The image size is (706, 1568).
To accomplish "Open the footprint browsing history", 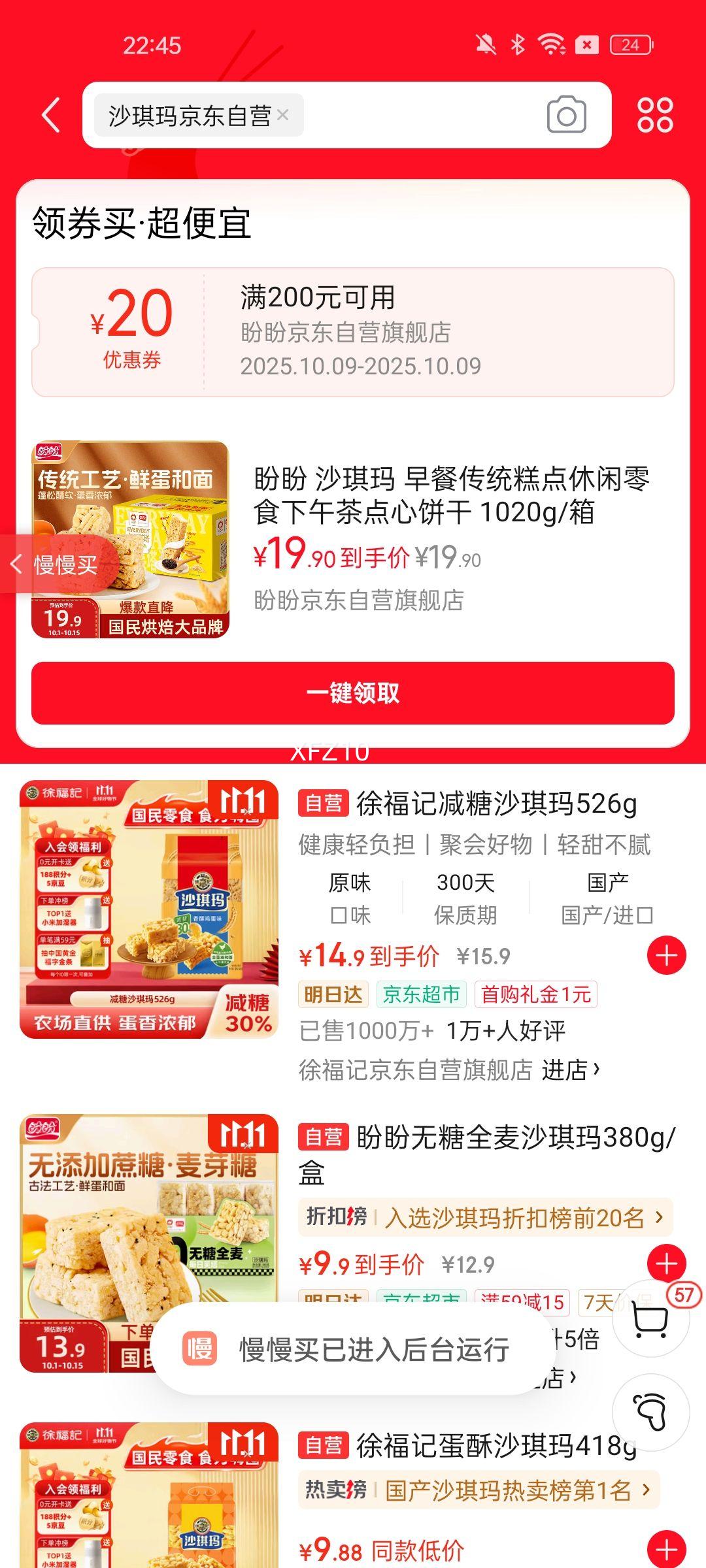I will tap(650, 1413).
